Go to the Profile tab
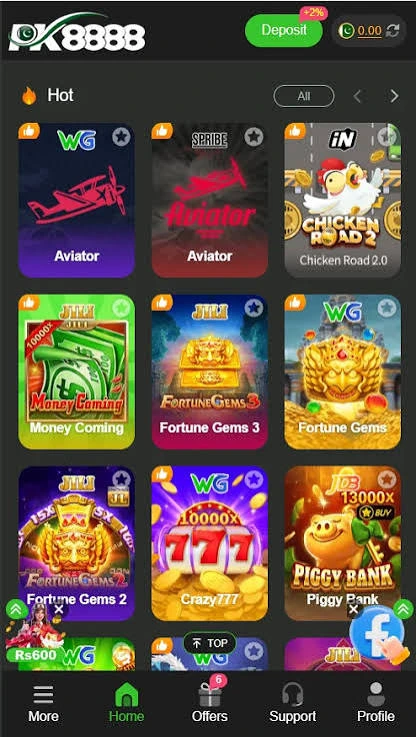Screen dimensions: 416x737 [x=376, y=704]
